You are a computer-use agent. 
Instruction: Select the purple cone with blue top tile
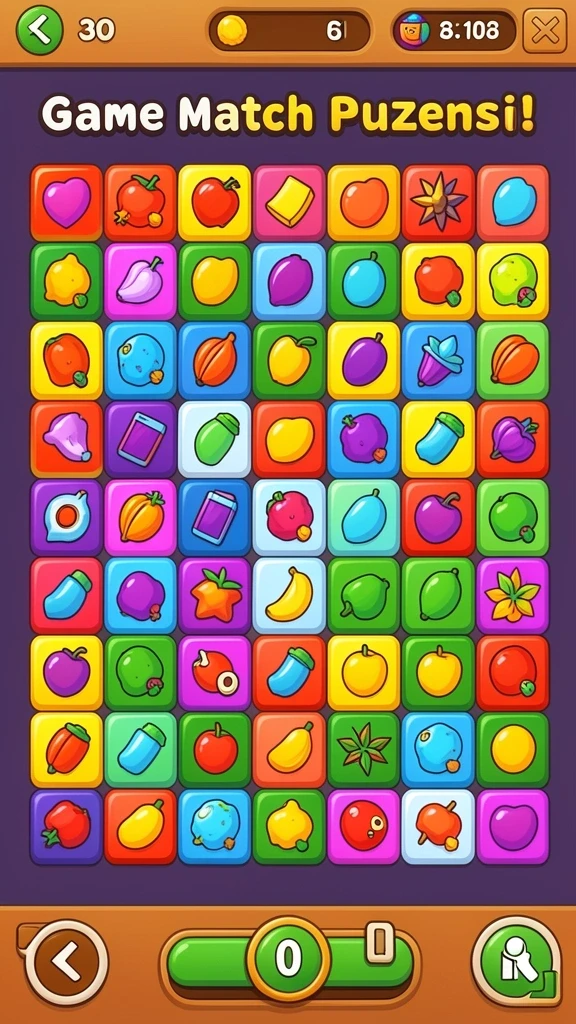pyautogui.click(x=438, y=360)
